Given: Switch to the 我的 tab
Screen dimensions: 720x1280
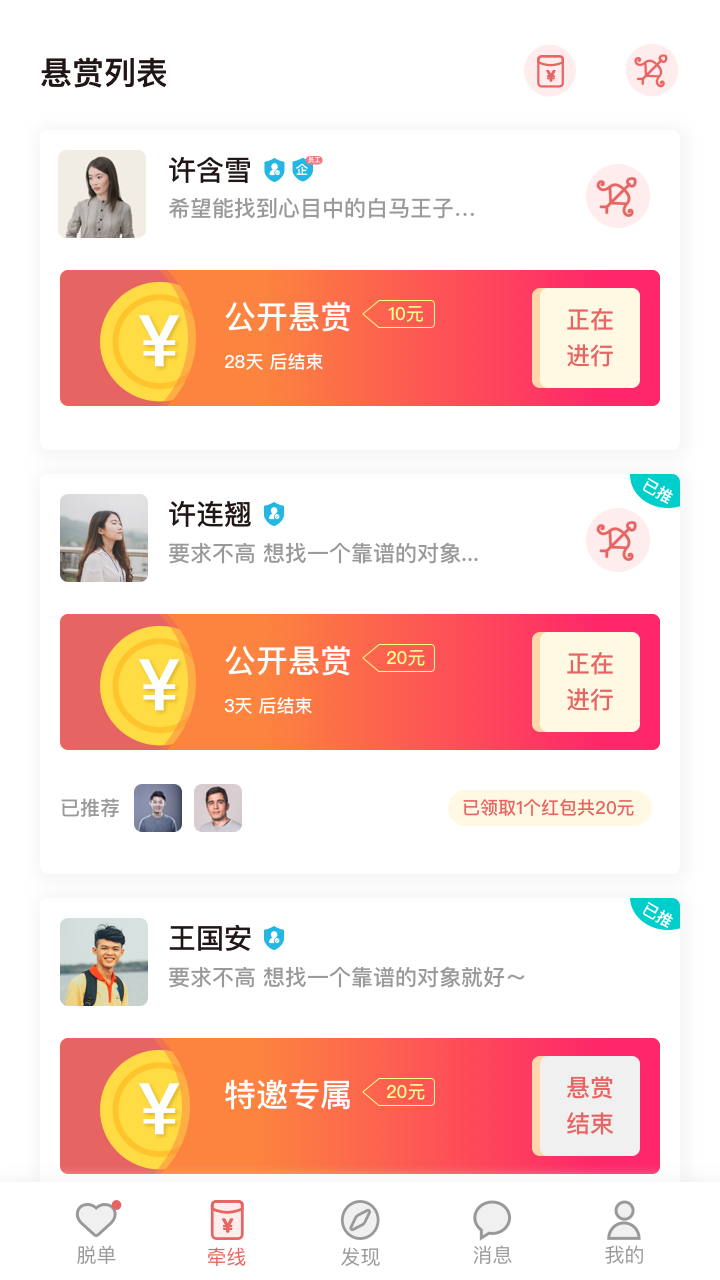Looking at the screenshot, I should (624, 1232).
